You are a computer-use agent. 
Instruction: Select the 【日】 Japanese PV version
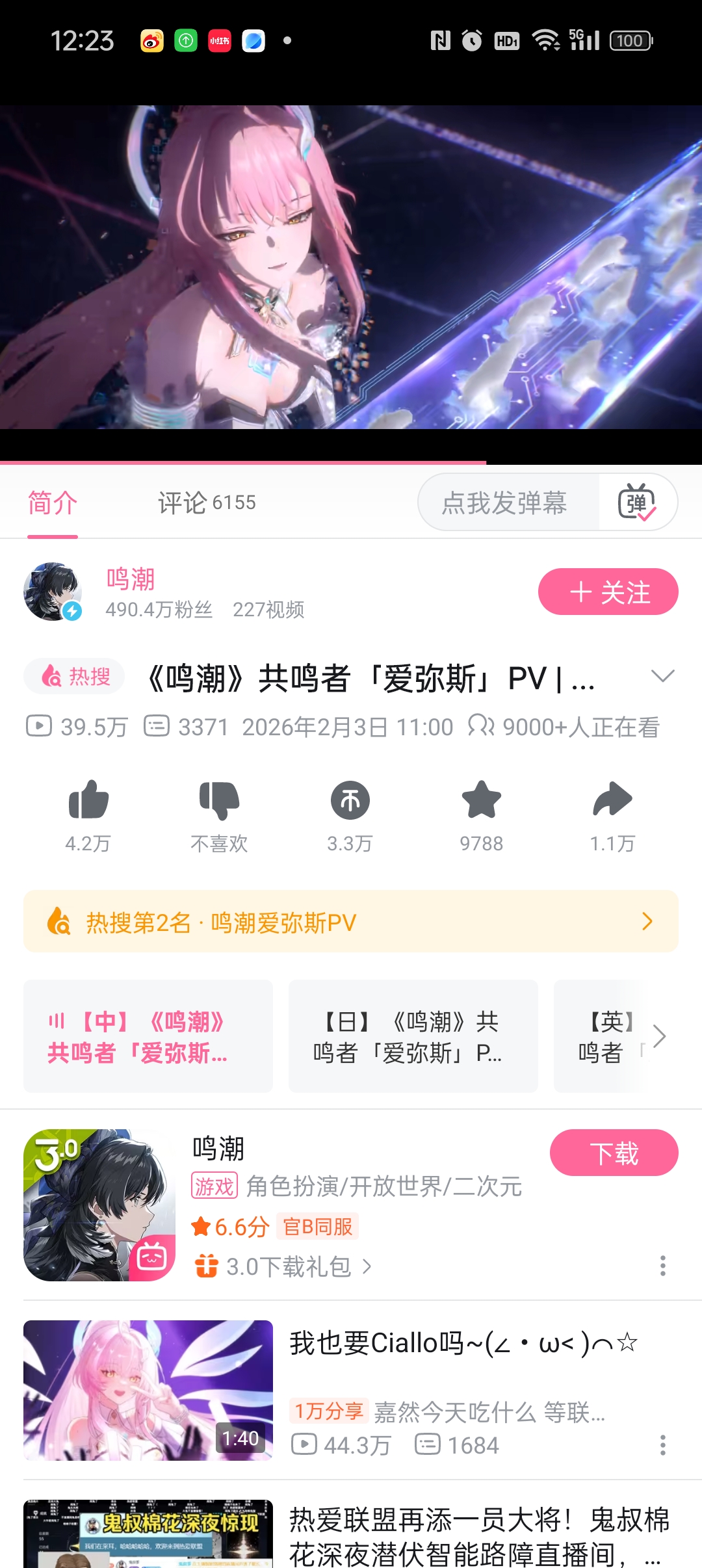(x=413, y=1036)
